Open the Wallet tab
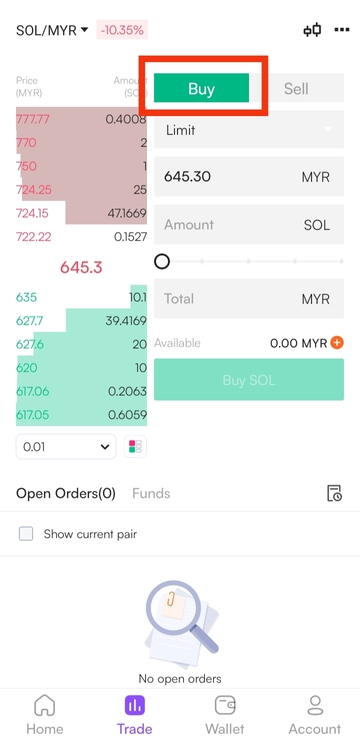The image size is (360, 743). 225,715
